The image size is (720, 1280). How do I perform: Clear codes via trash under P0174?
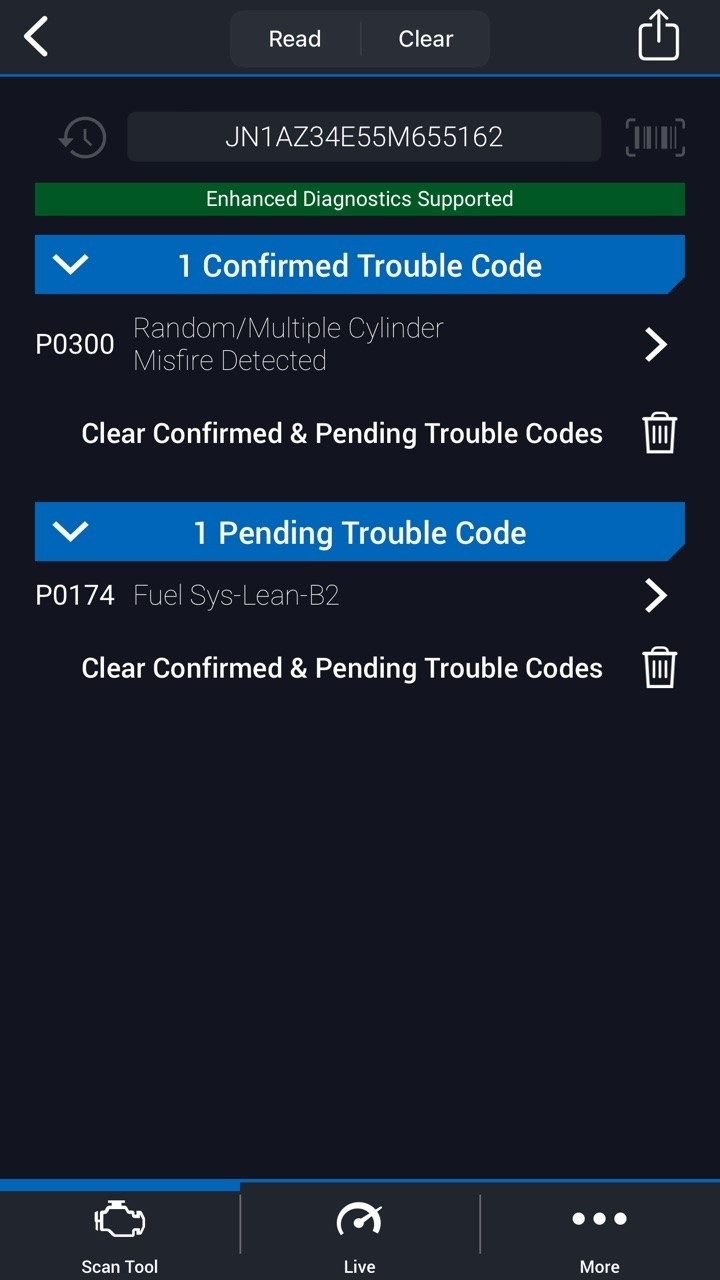coord(659,668)
